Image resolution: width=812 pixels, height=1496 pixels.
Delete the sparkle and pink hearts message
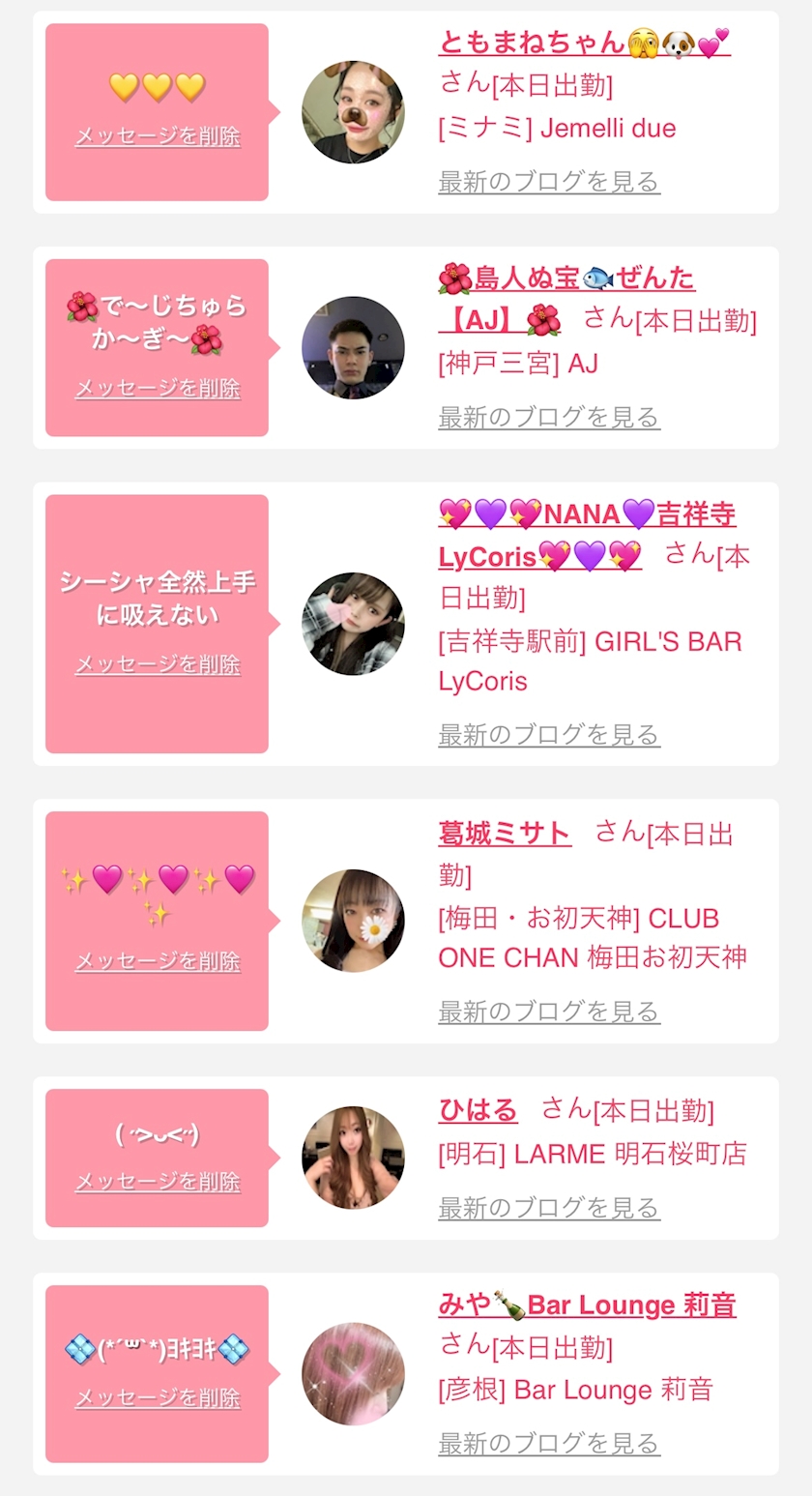(x=158, y=962)
